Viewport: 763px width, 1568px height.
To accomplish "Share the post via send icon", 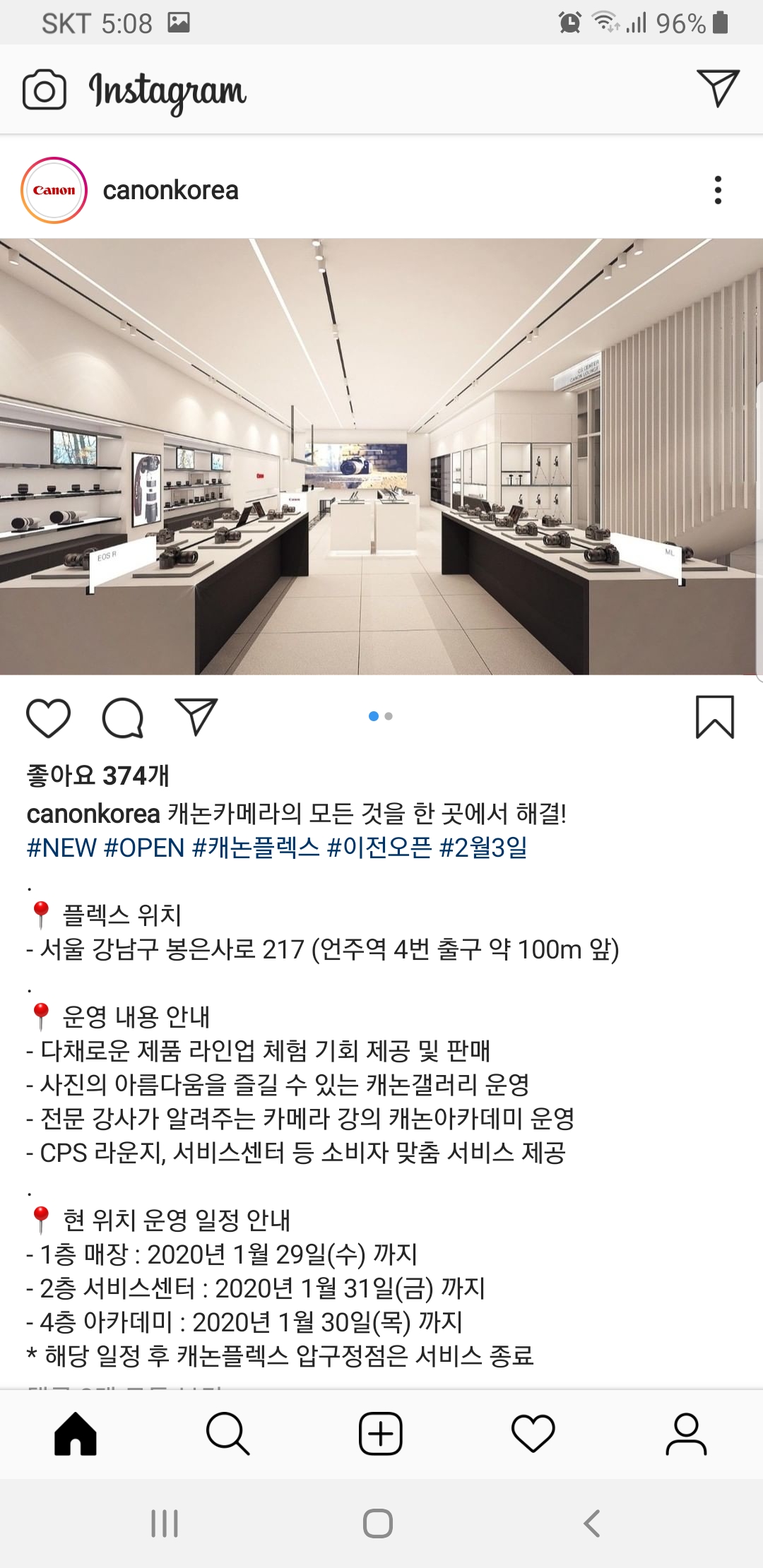I will pyautogui.click(x=196, y=718).
